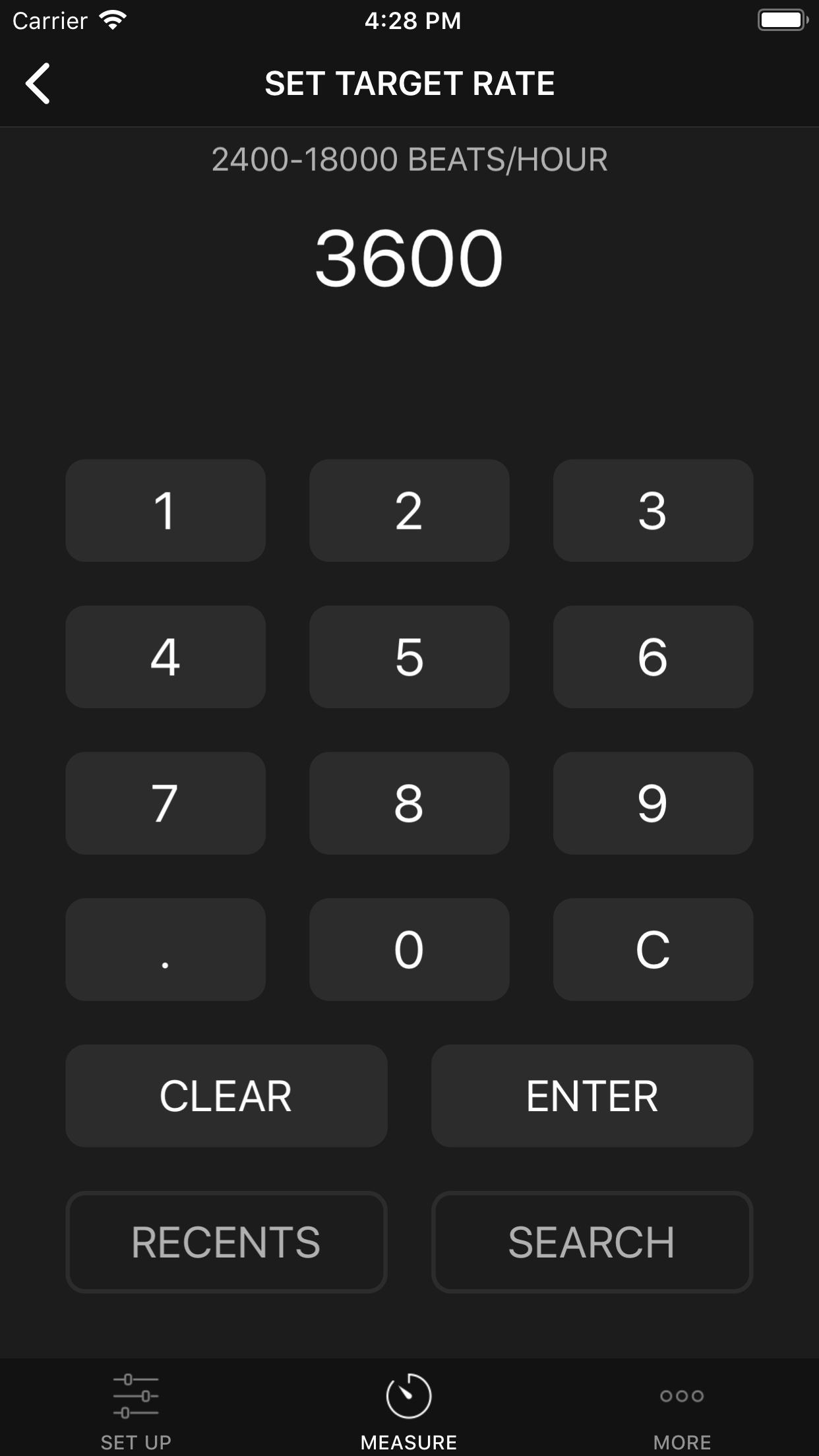This screenshot has height=1456, width=819.
Task: Open SEARCH for rates
Action: tap(591, 1242)
